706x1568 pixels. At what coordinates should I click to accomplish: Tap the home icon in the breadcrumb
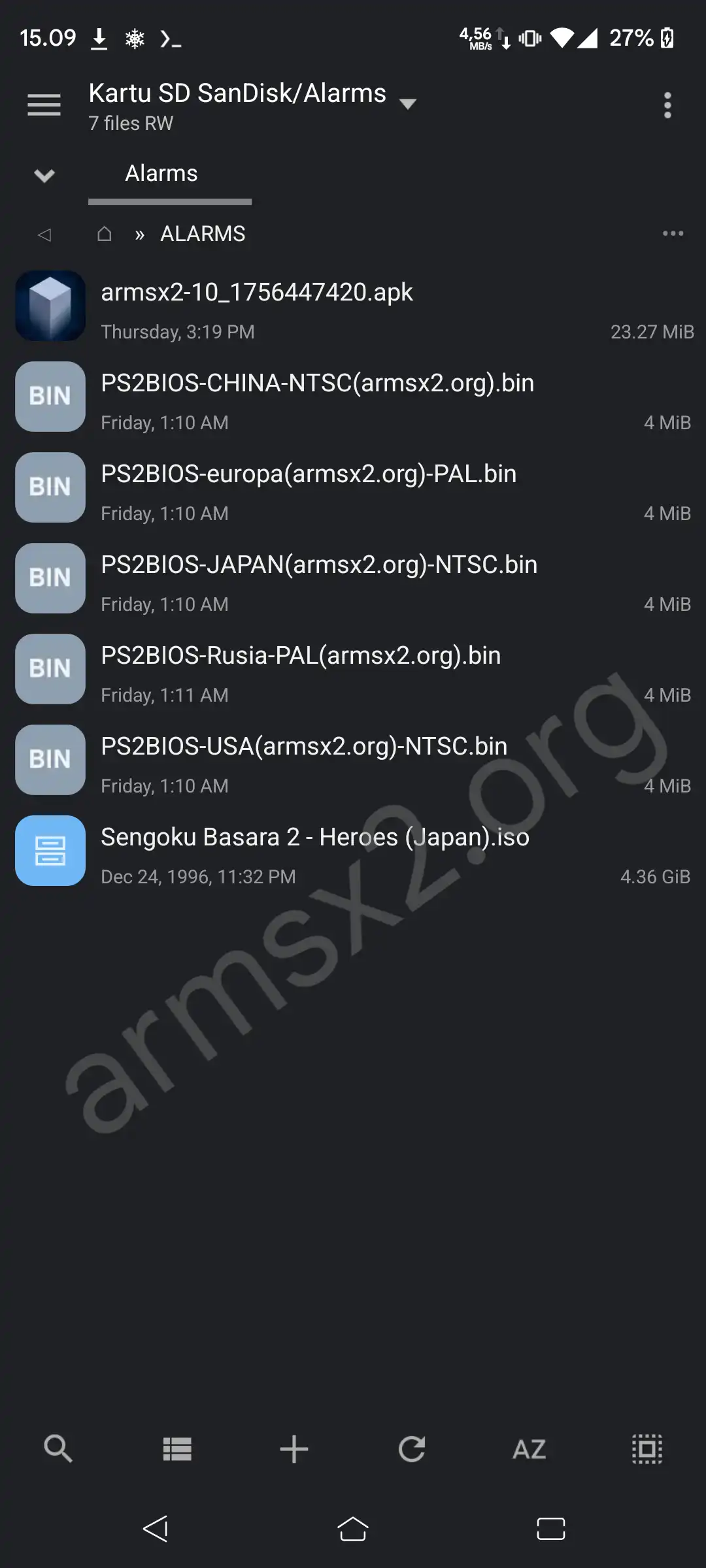(104, 233)
